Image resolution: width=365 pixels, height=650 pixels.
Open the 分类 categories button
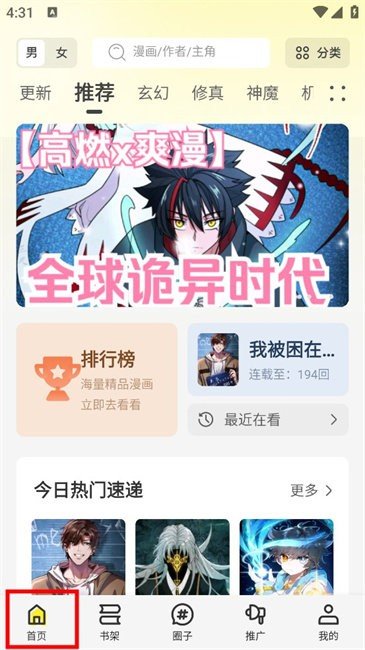pos(317,53)
